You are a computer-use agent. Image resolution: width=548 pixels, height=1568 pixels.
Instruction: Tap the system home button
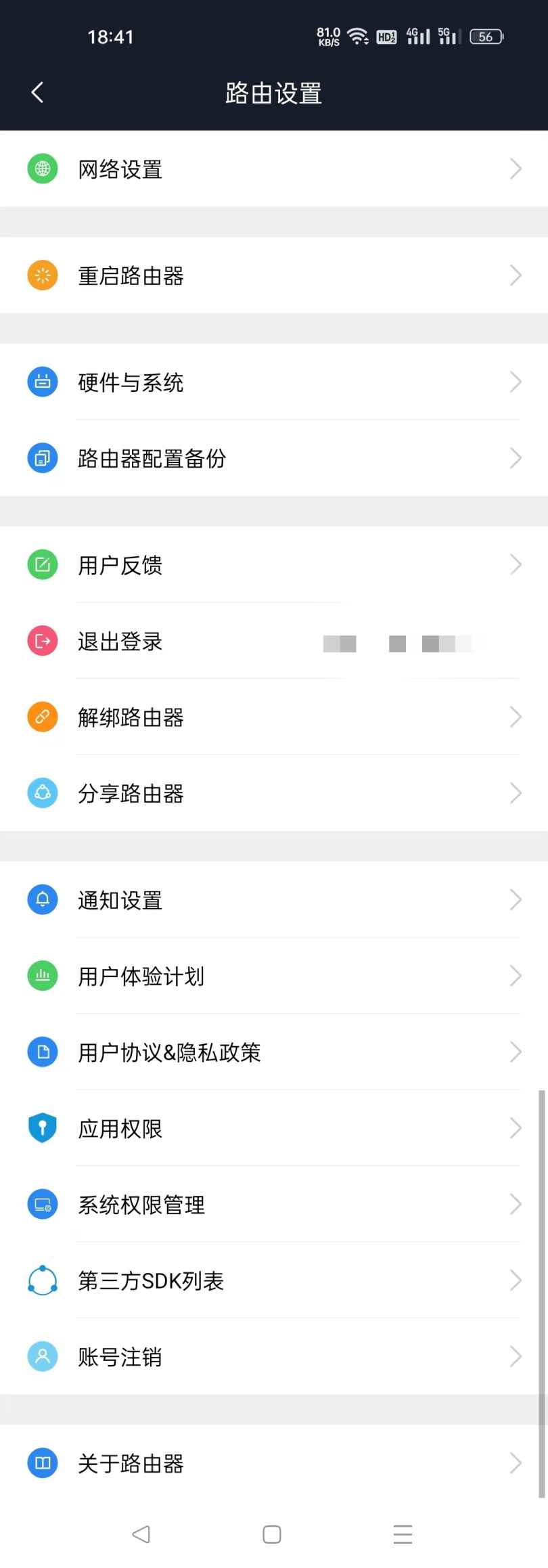point(272,1534)
